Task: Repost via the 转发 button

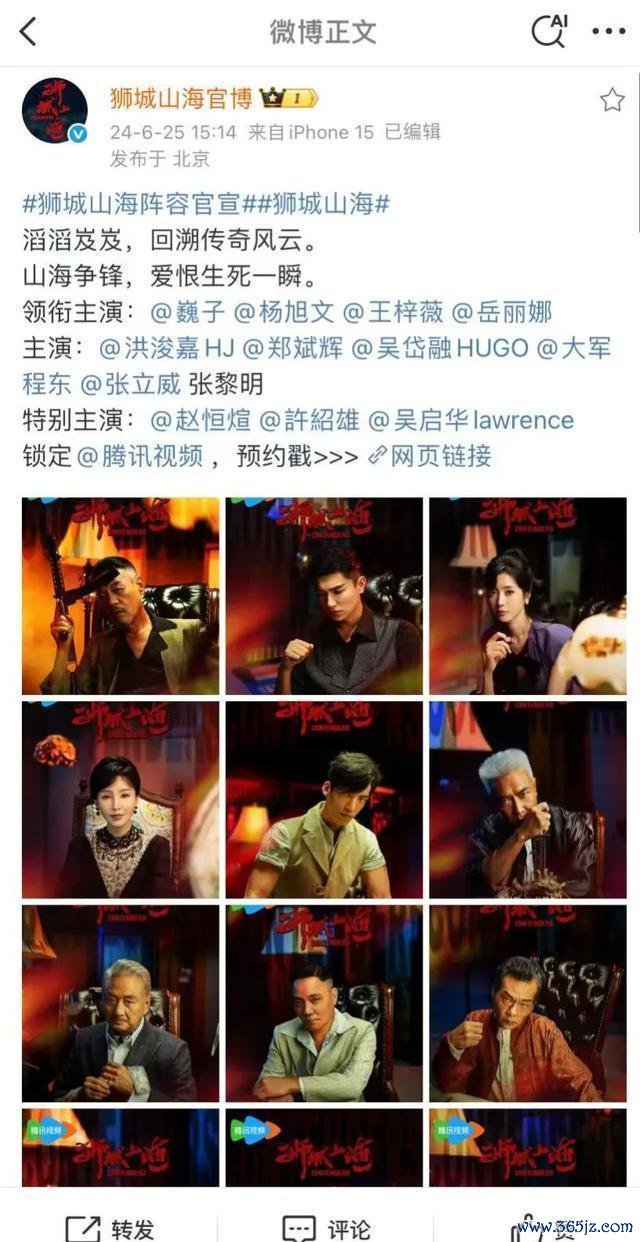Action: (110, 1229)
